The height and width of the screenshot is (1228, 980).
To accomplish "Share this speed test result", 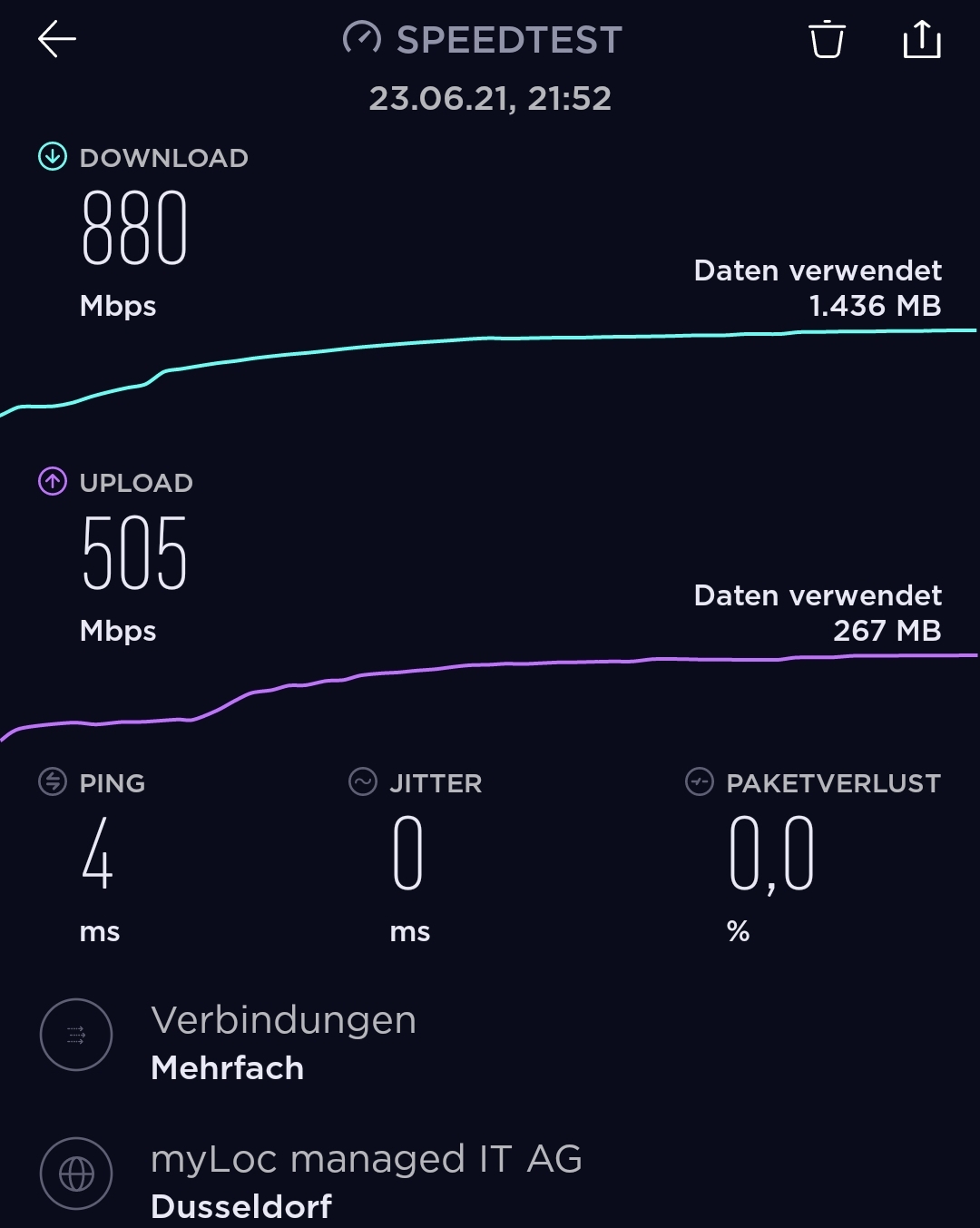I will tap(922, 39).
